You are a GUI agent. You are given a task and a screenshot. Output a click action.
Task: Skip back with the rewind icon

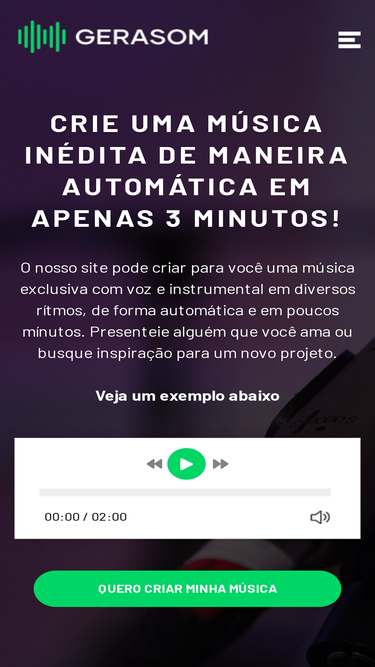point(154,464)
